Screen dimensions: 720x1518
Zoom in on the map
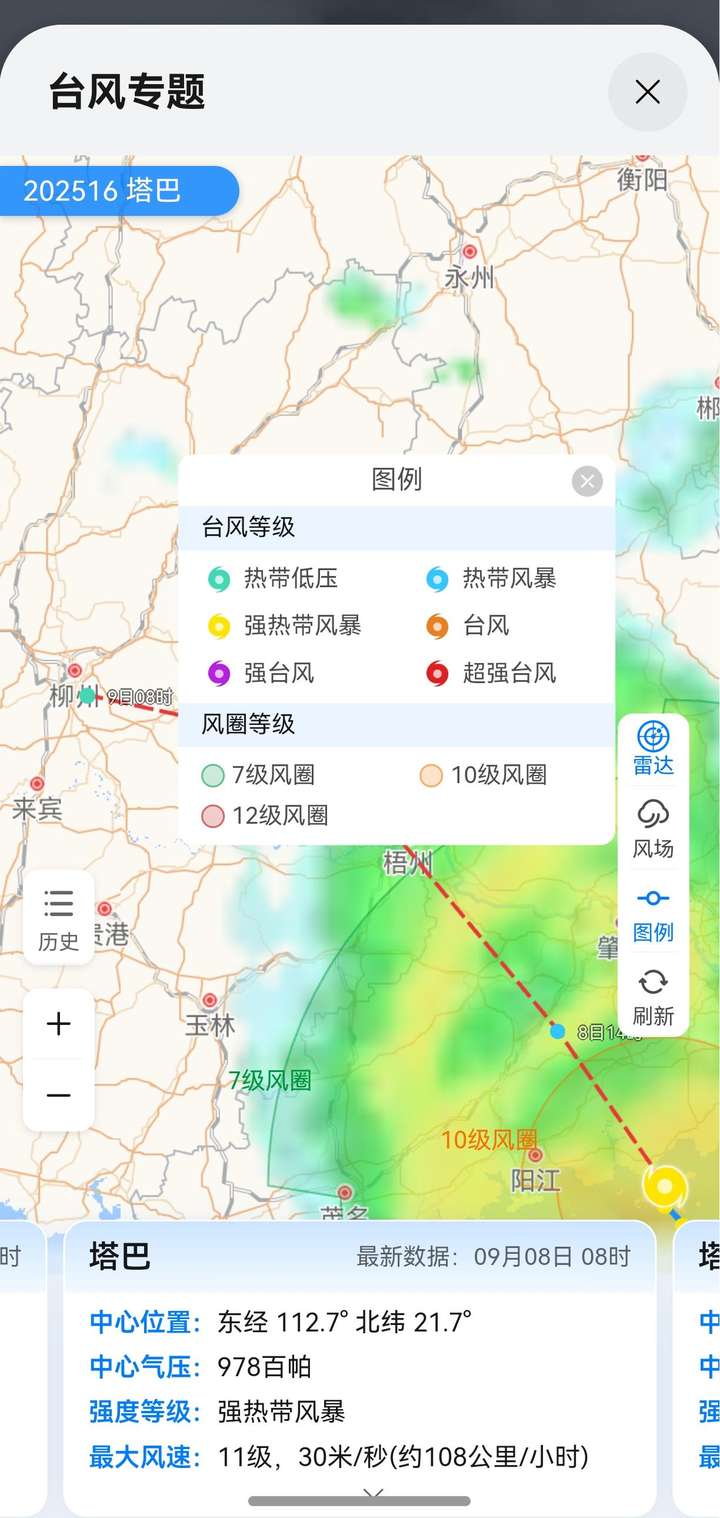(59, 1024)
